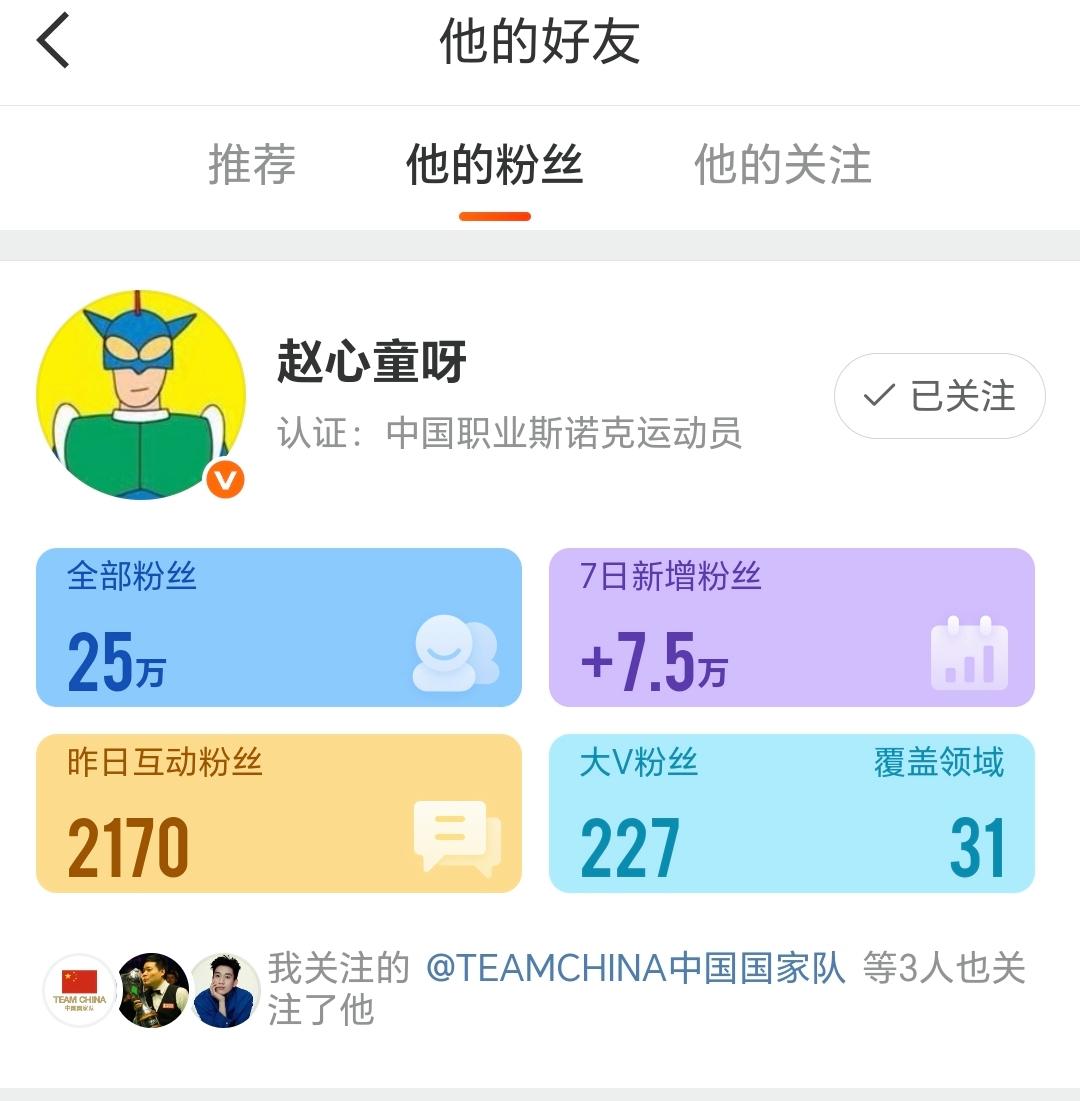Image resolution: width=1080 pixels, height=1101 pixels.
Task: Open 赵心童呀's profile avatar
Action: [141, 395]
